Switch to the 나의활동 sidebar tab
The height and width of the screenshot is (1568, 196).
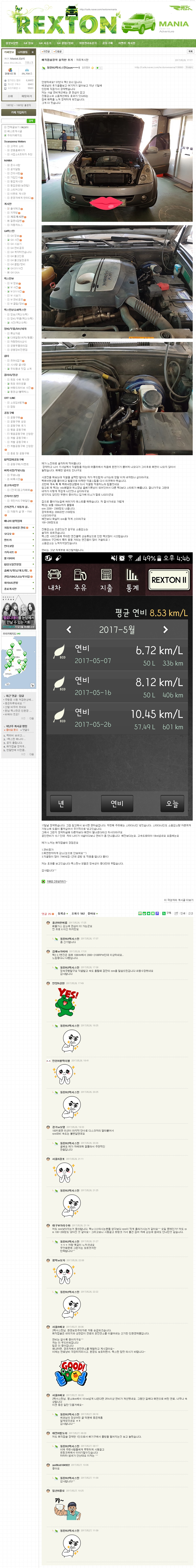[x=22, y=52]
